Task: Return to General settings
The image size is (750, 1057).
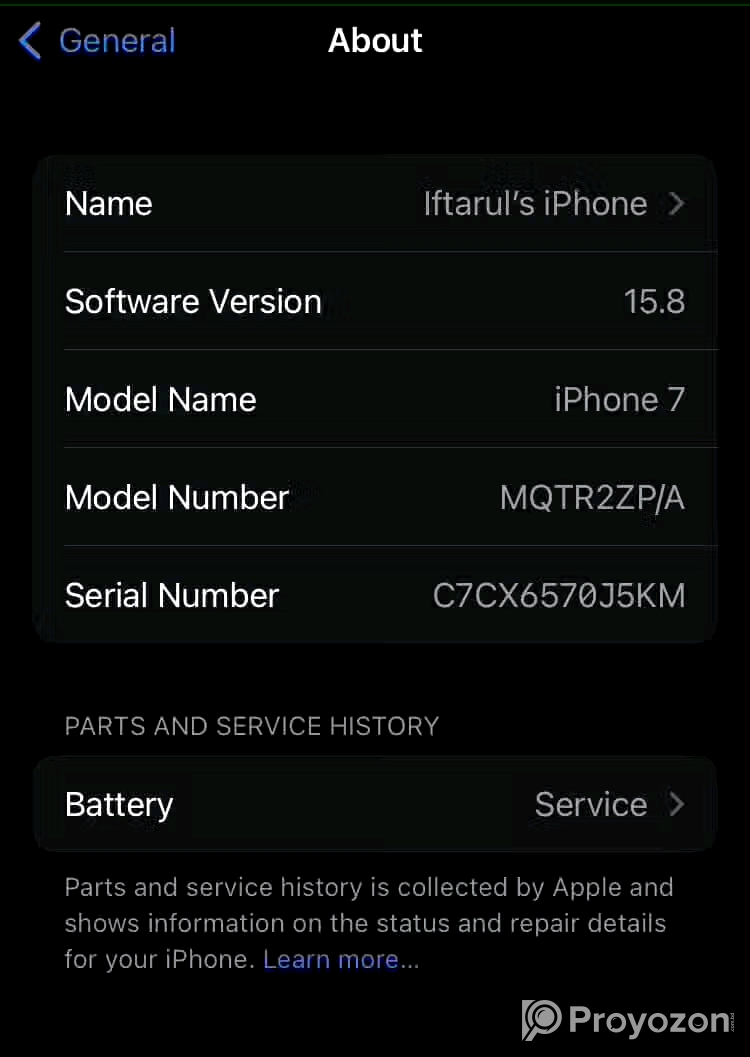Action: coord(95,40)
